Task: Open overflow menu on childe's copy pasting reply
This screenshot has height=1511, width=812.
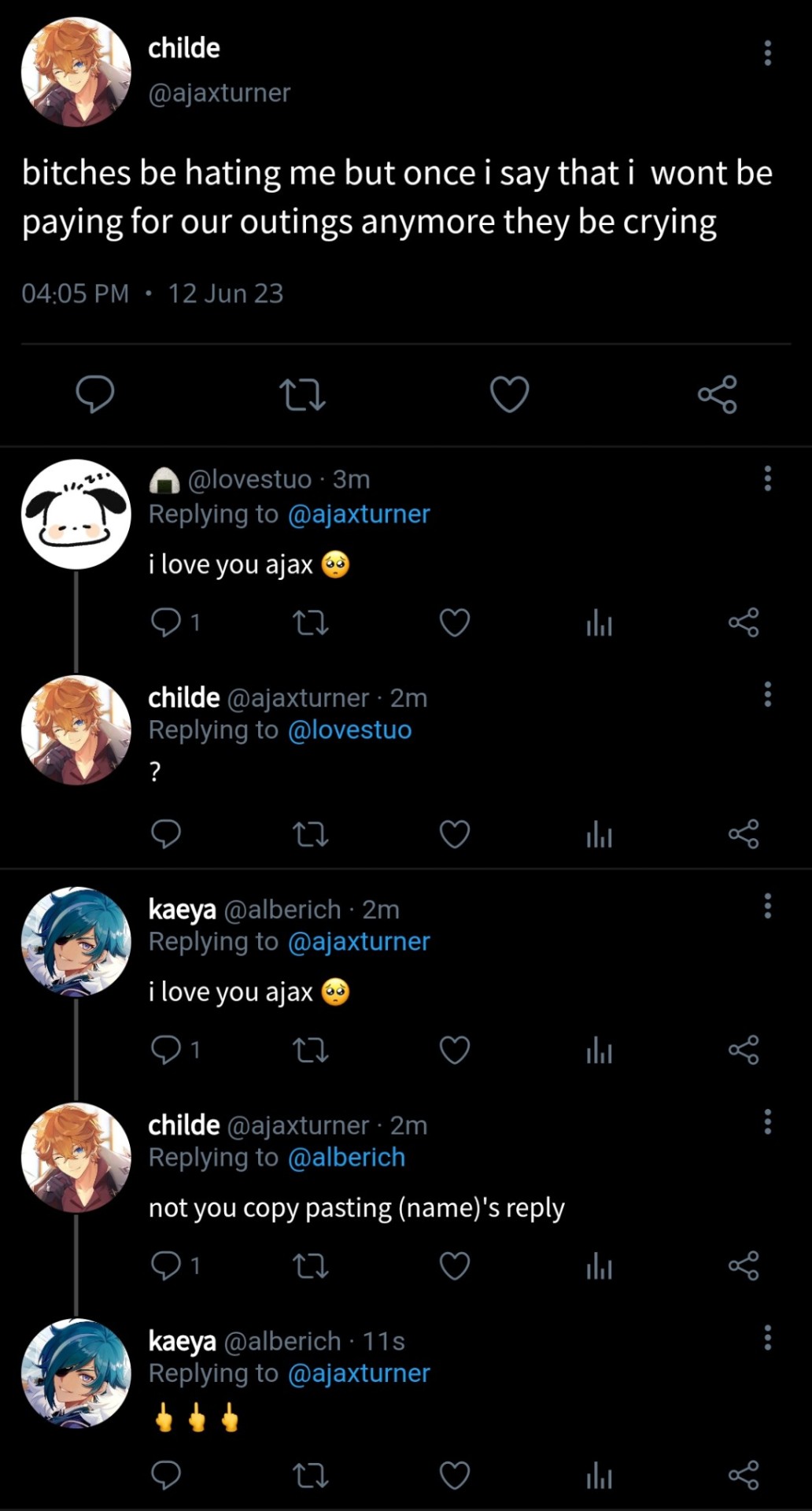Action: 767,1121
